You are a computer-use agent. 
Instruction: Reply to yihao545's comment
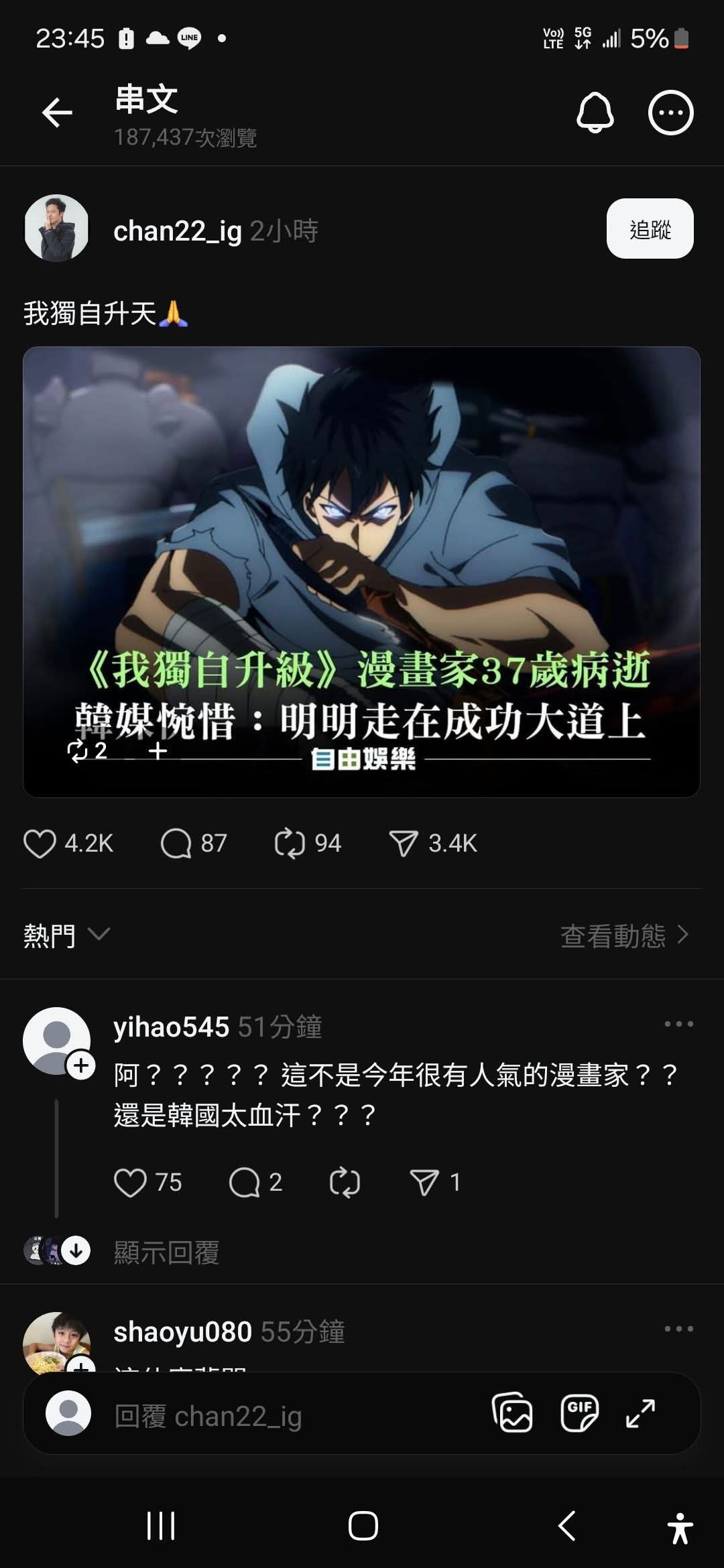244,1182
